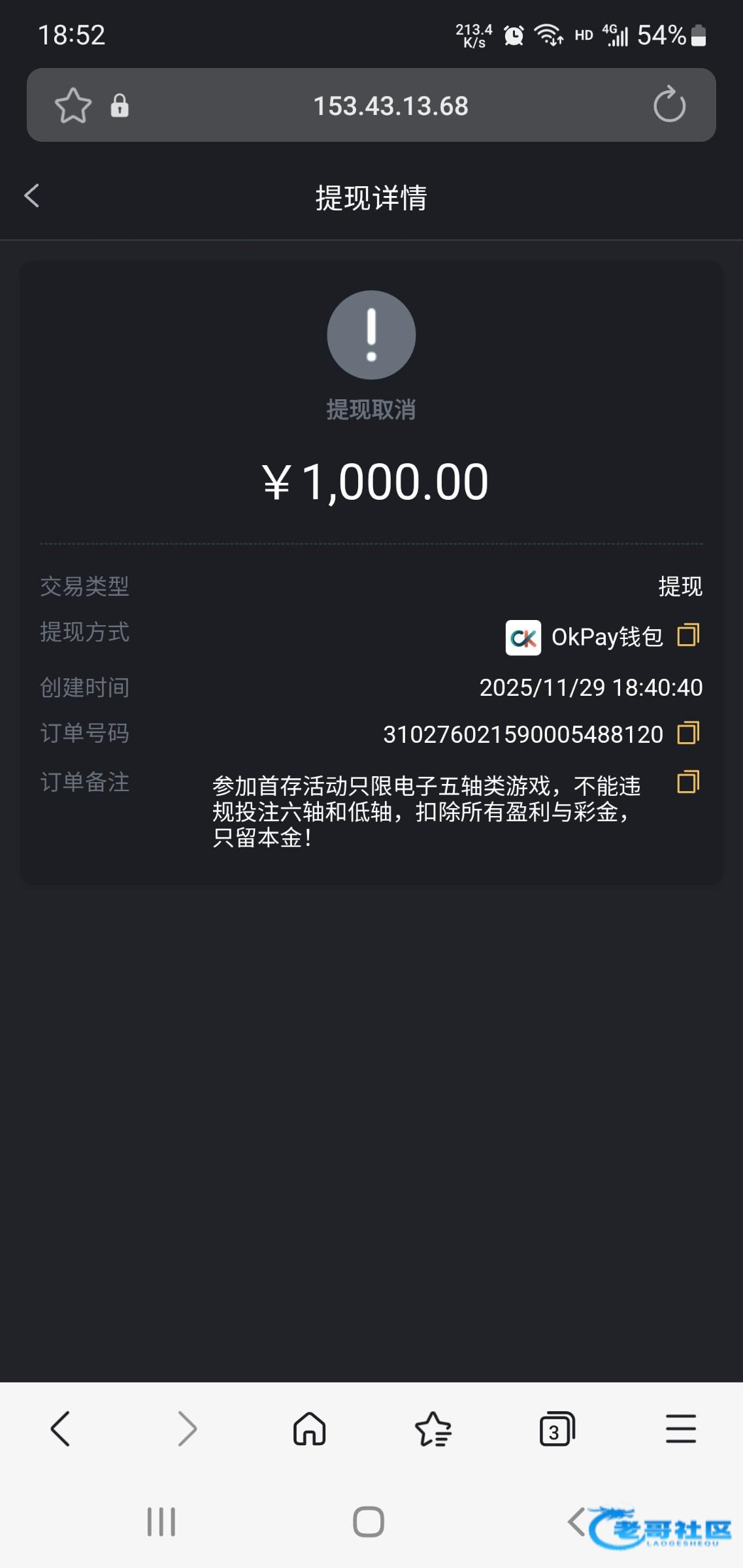Bookmark this page with the star icon
743x1568 pixels.
[x=73, y=105]
